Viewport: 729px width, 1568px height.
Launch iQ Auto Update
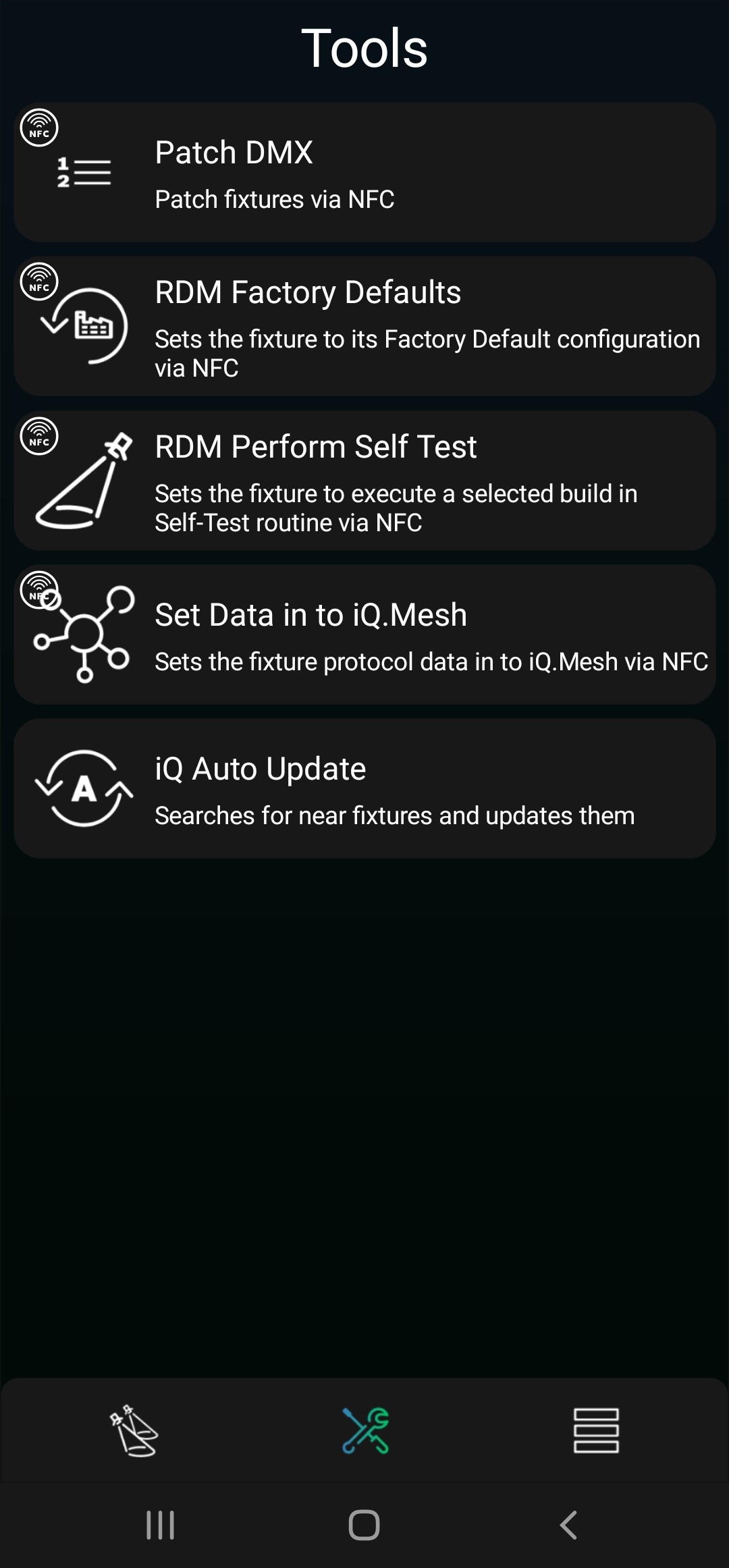click(x=364, y=788)
